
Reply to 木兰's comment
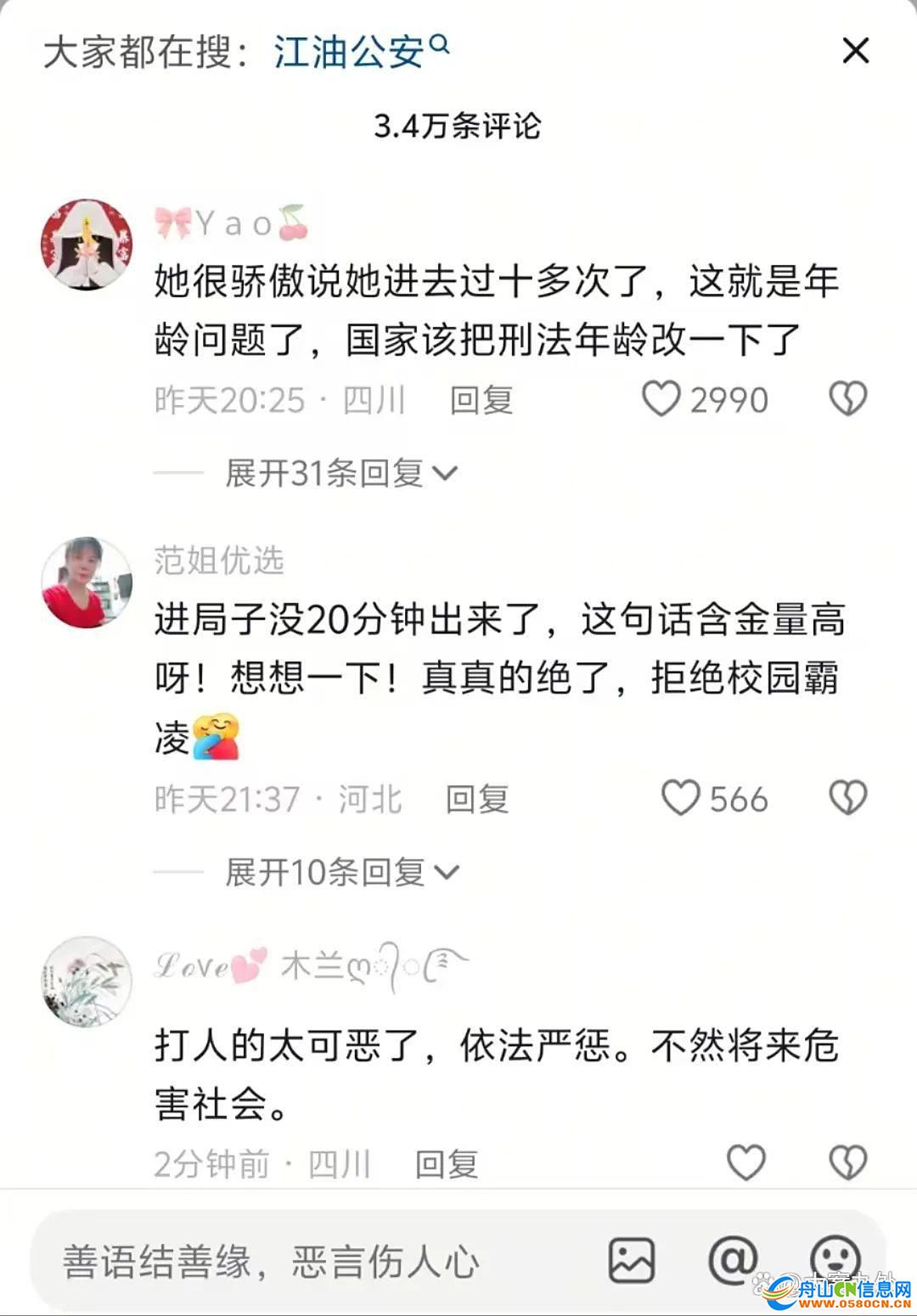(447, 1164)
